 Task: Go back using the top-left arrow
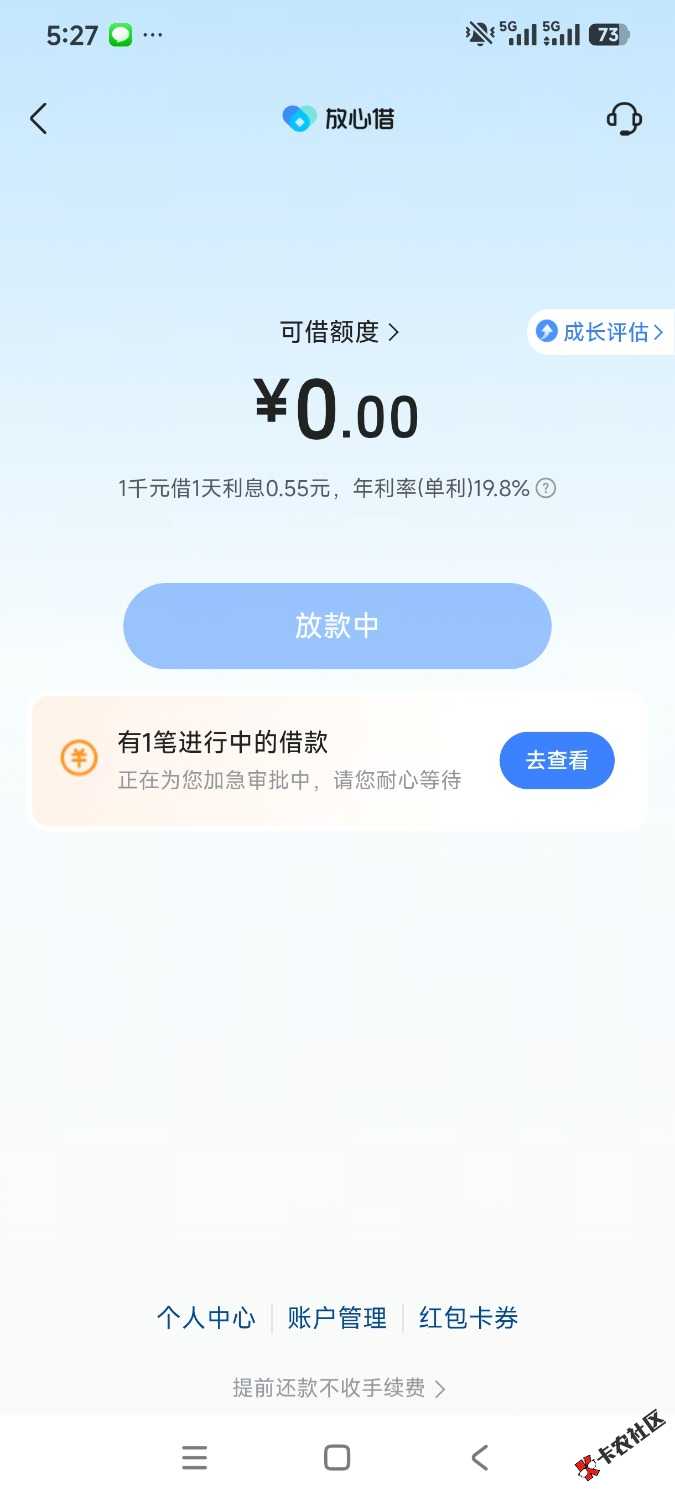(x=38, y=119)
